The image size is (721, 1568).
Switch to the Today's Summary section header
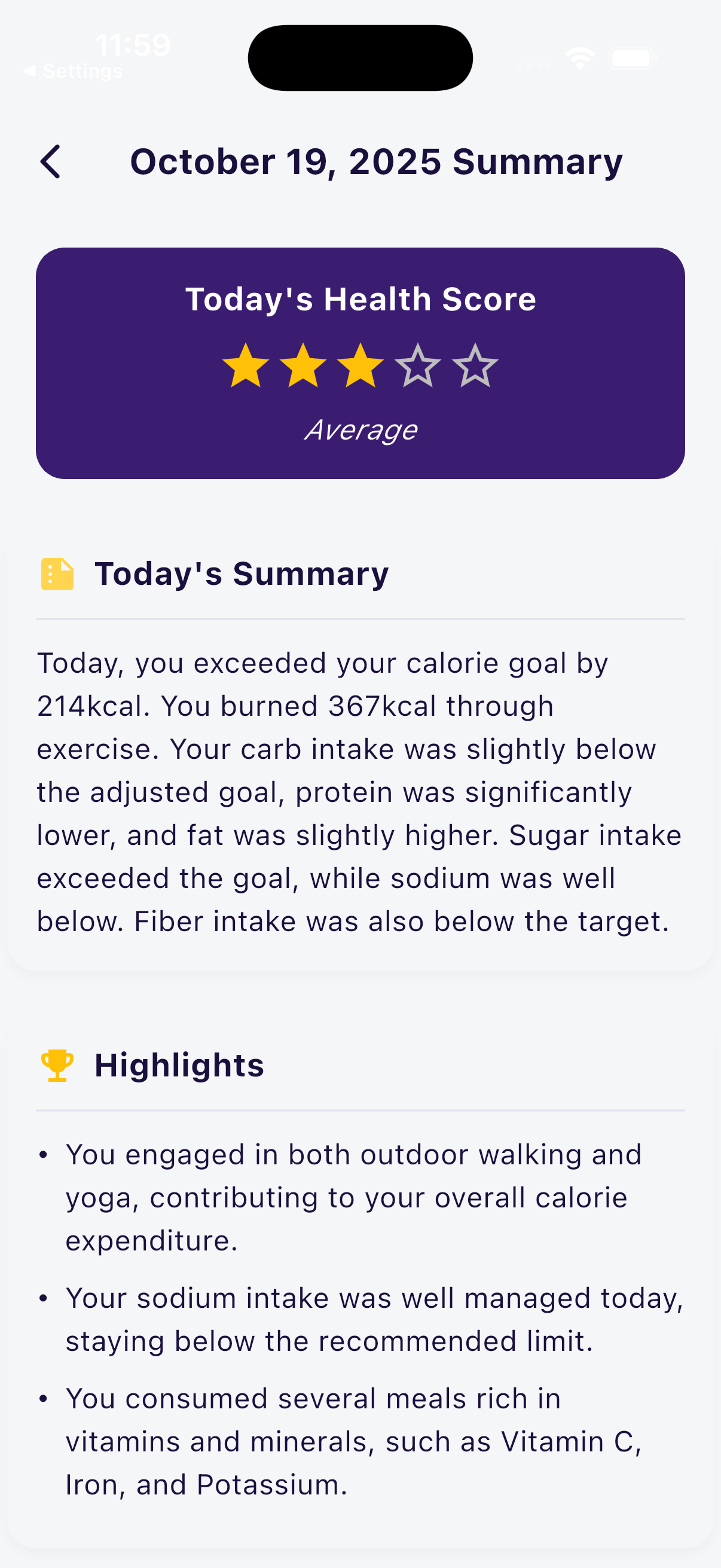[x=242, y=572]
